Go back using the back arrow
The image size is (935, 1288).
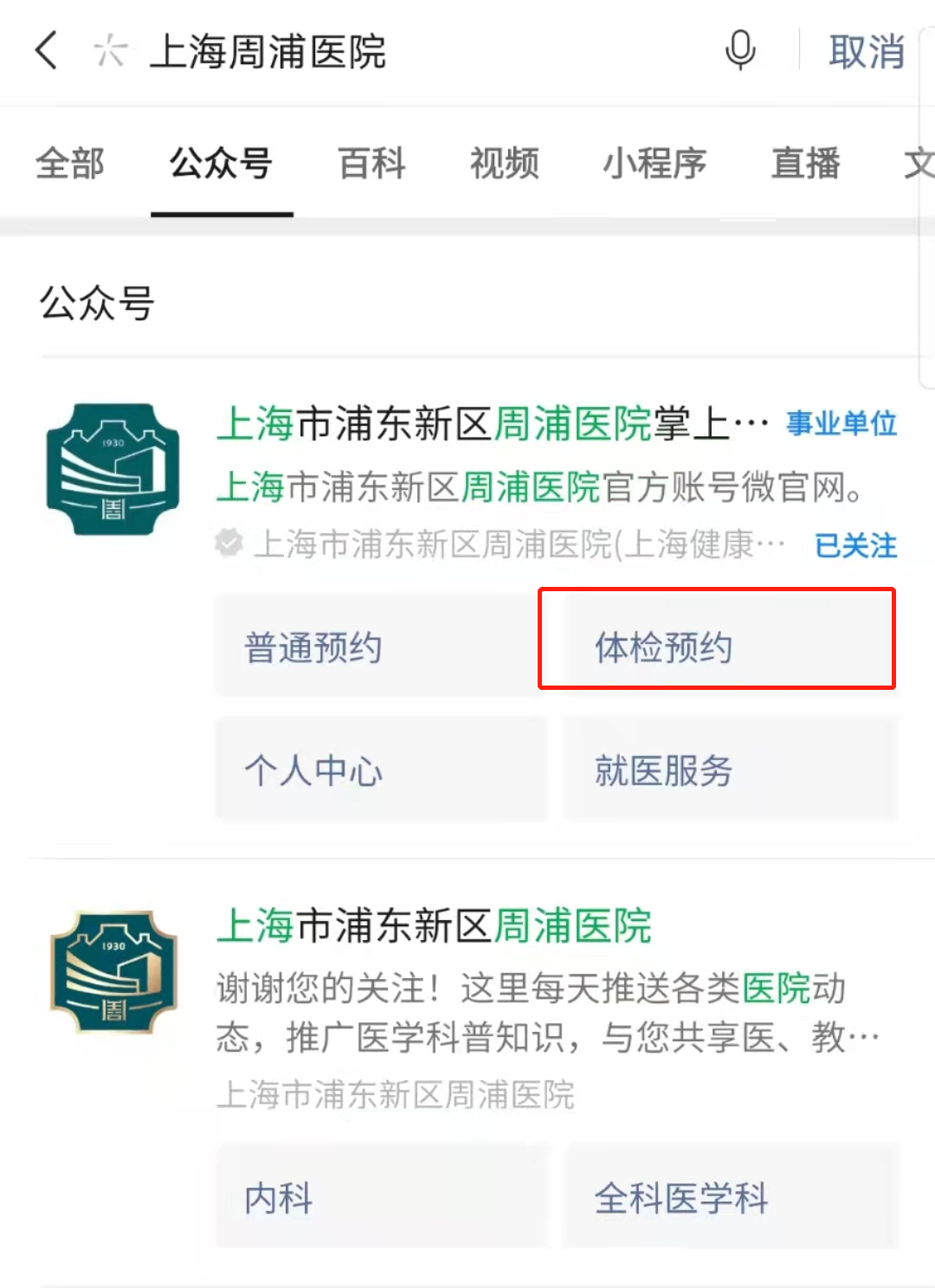48,50
